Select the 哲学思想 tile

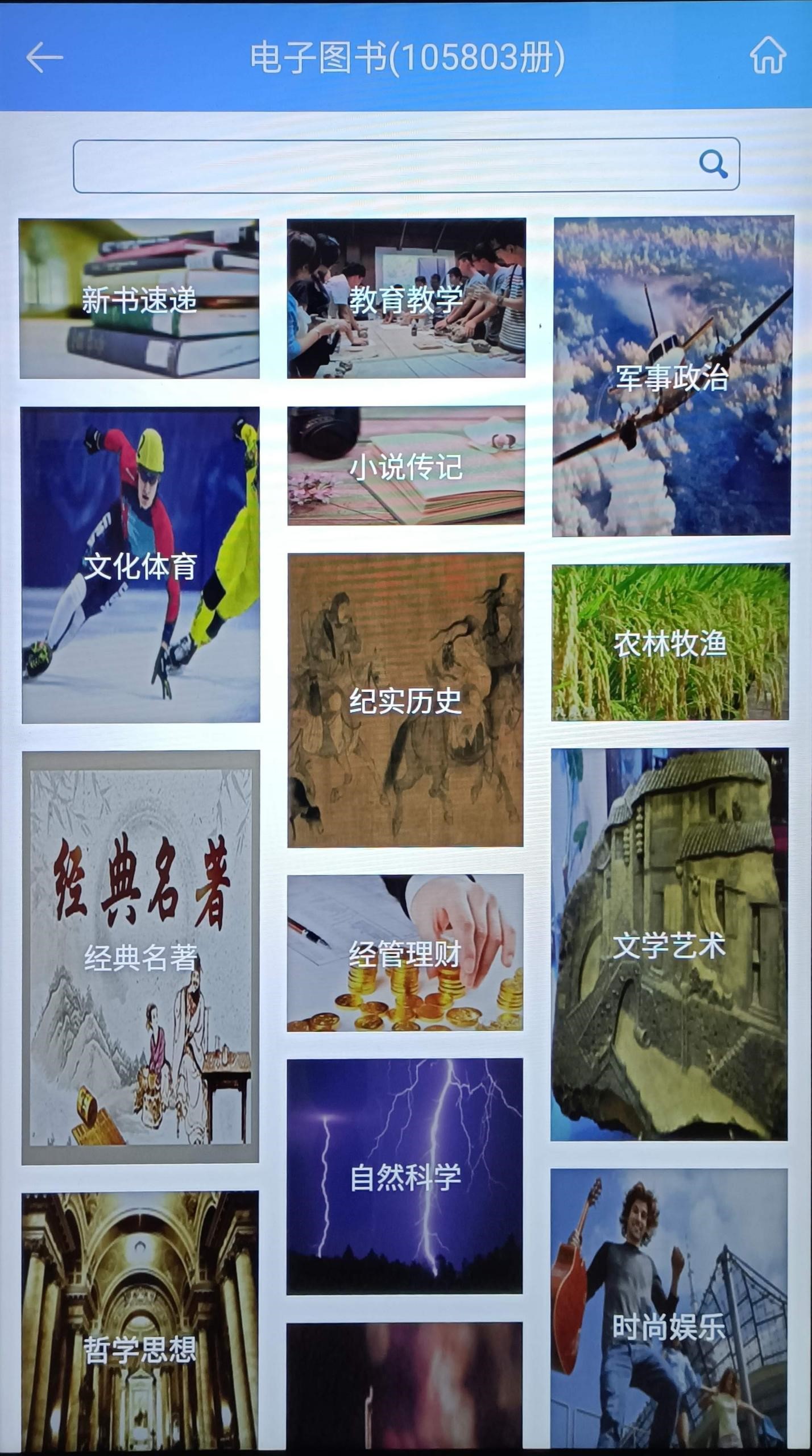140,1349
